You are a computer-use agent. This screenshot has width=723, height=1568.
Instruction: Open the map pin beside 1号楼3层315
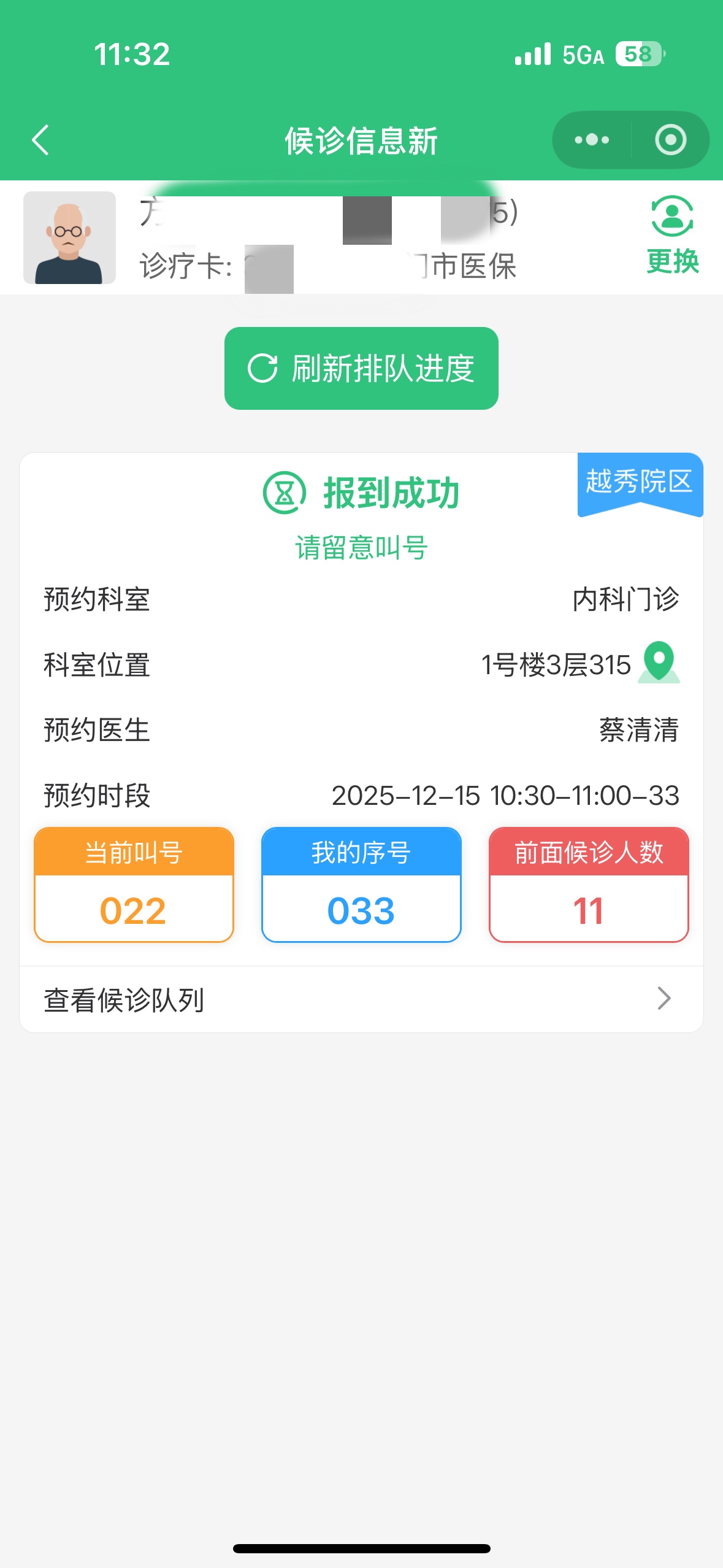click(659, 663)
